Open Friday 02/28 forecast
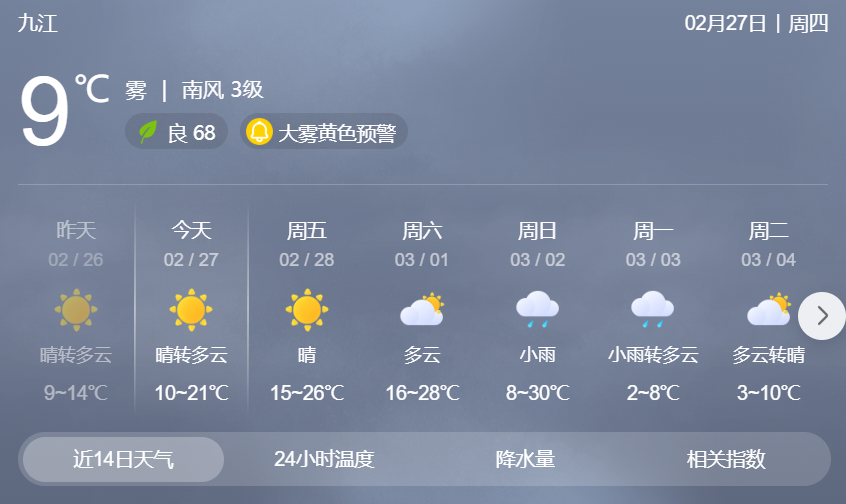Viewport: 846px width, 504px height. pos(307,312)
